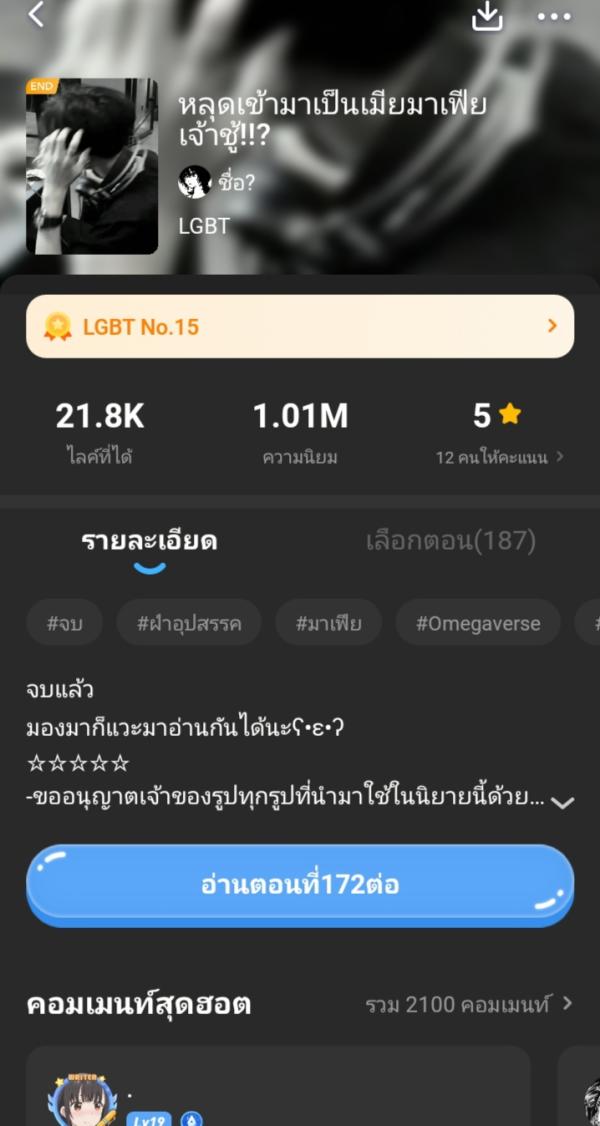The height and width of the screenshot is (1126, 600).
Task: View the 12 ratings breakdown
Action: [499, 457]
